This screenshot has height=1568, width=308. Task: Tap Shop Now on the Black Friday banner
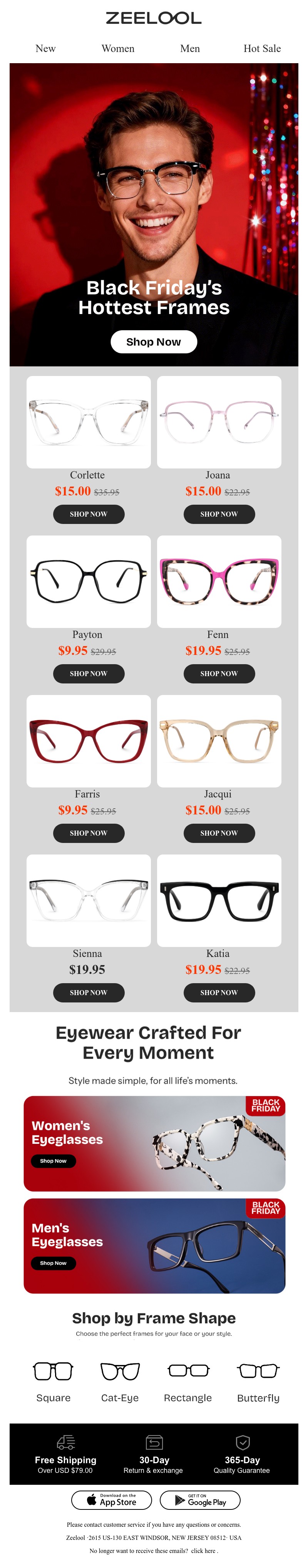(x=153, y=342)
